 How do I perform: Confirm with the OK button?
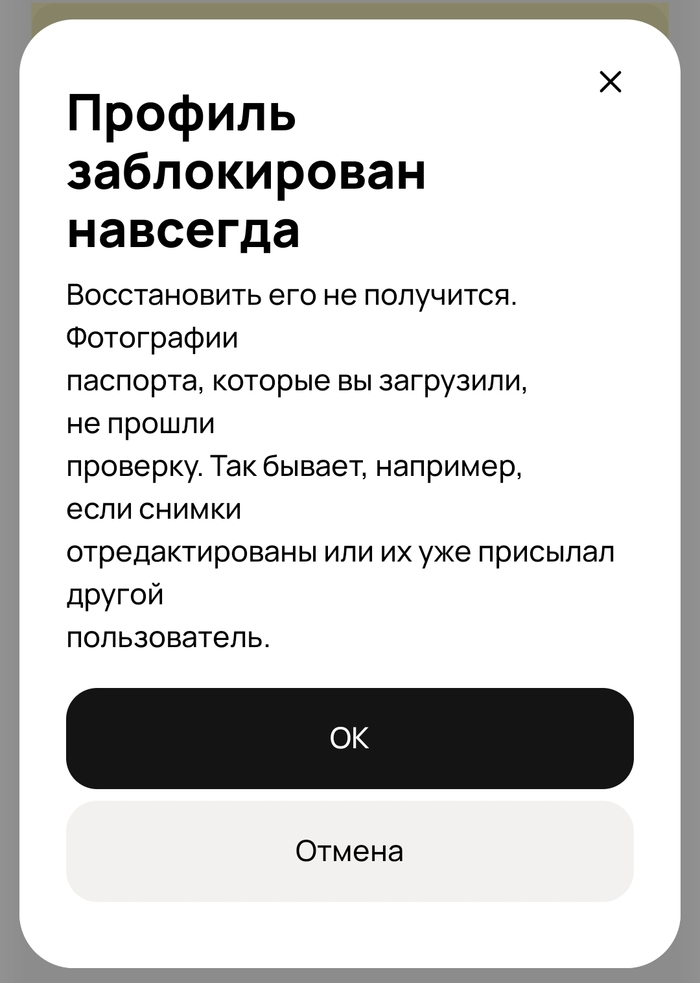pos(350,738)
